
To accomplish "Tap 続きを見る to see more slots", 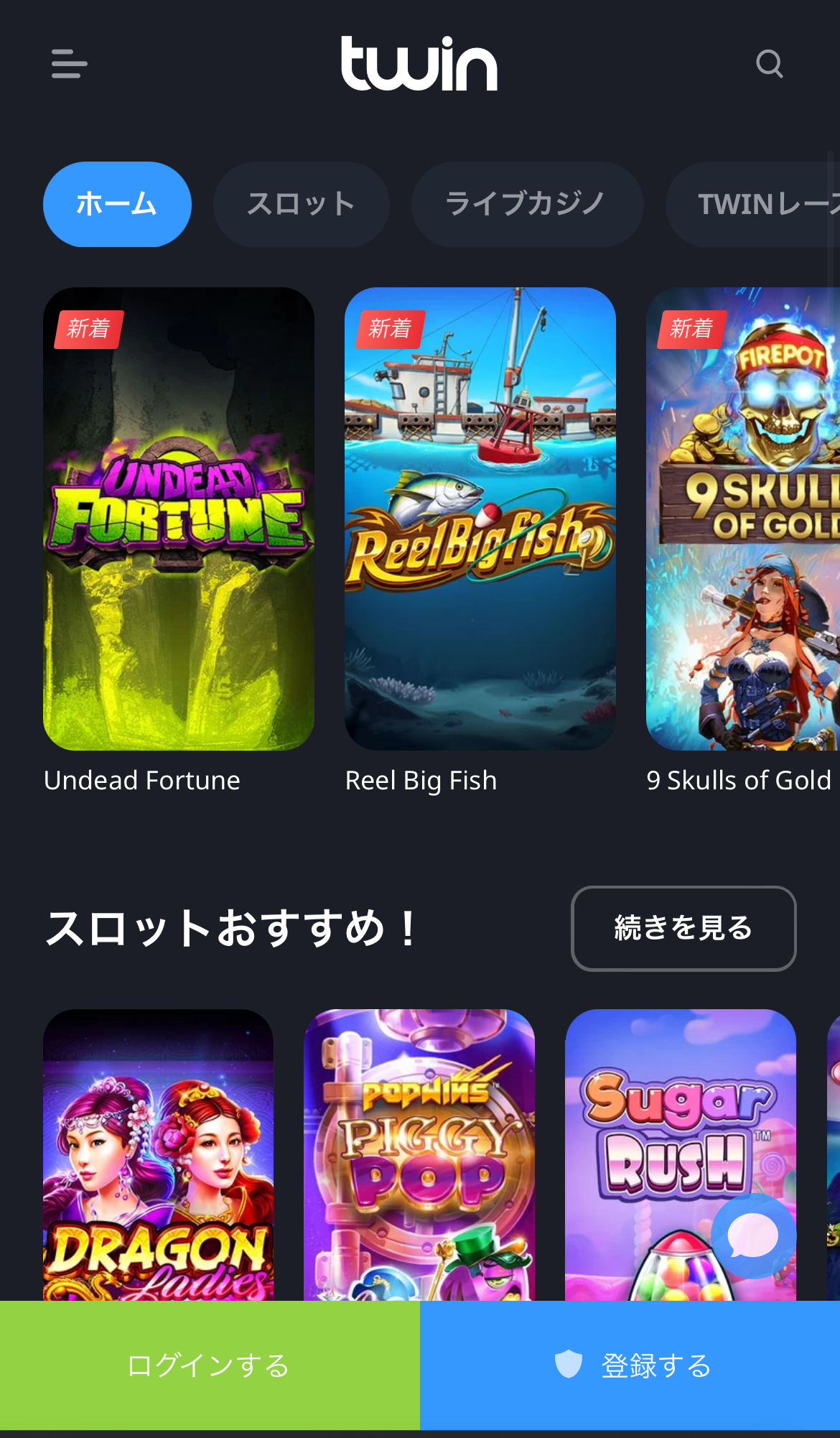I will click(x=683, y=928).
